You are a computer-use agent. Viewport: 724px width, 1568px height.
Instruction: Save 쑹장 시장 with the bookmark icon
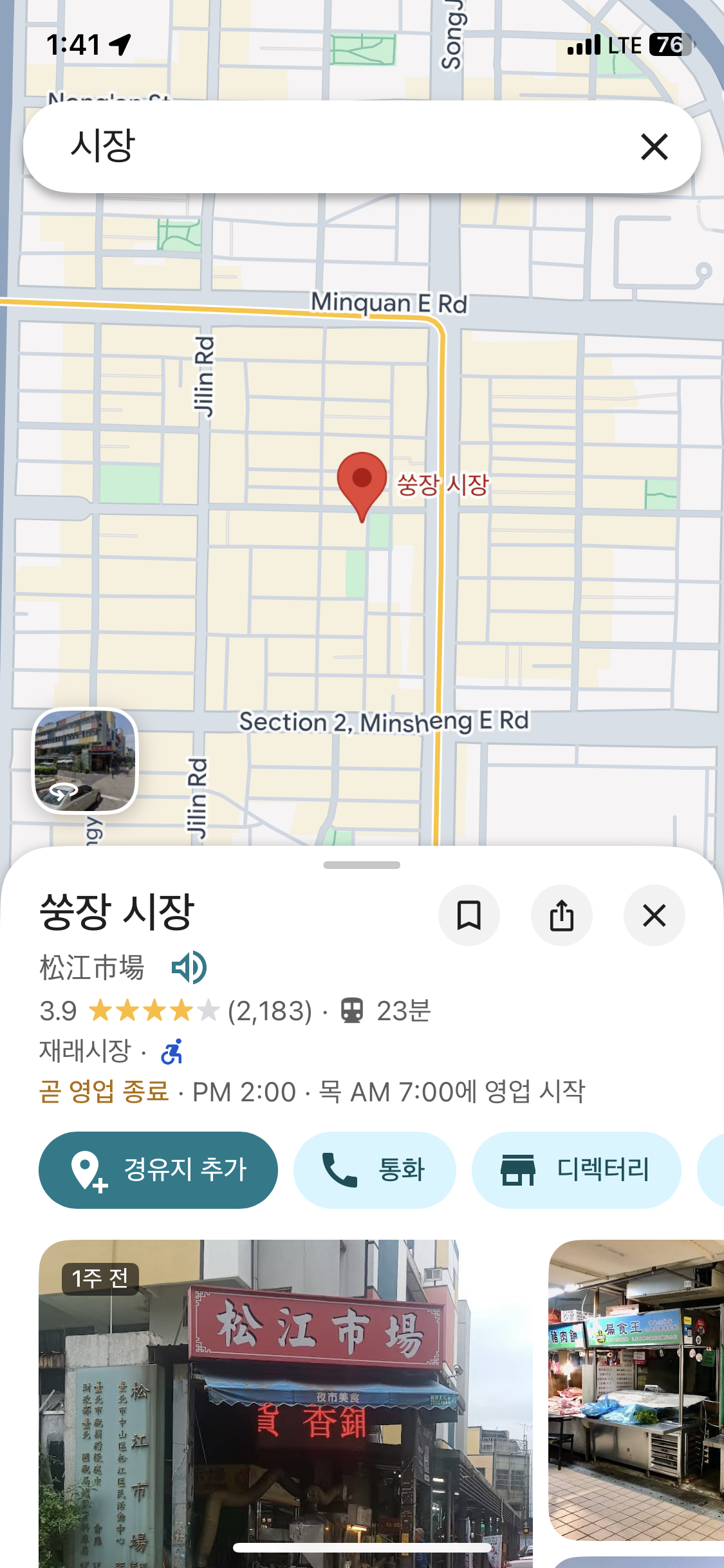click(x=469, y=915)
